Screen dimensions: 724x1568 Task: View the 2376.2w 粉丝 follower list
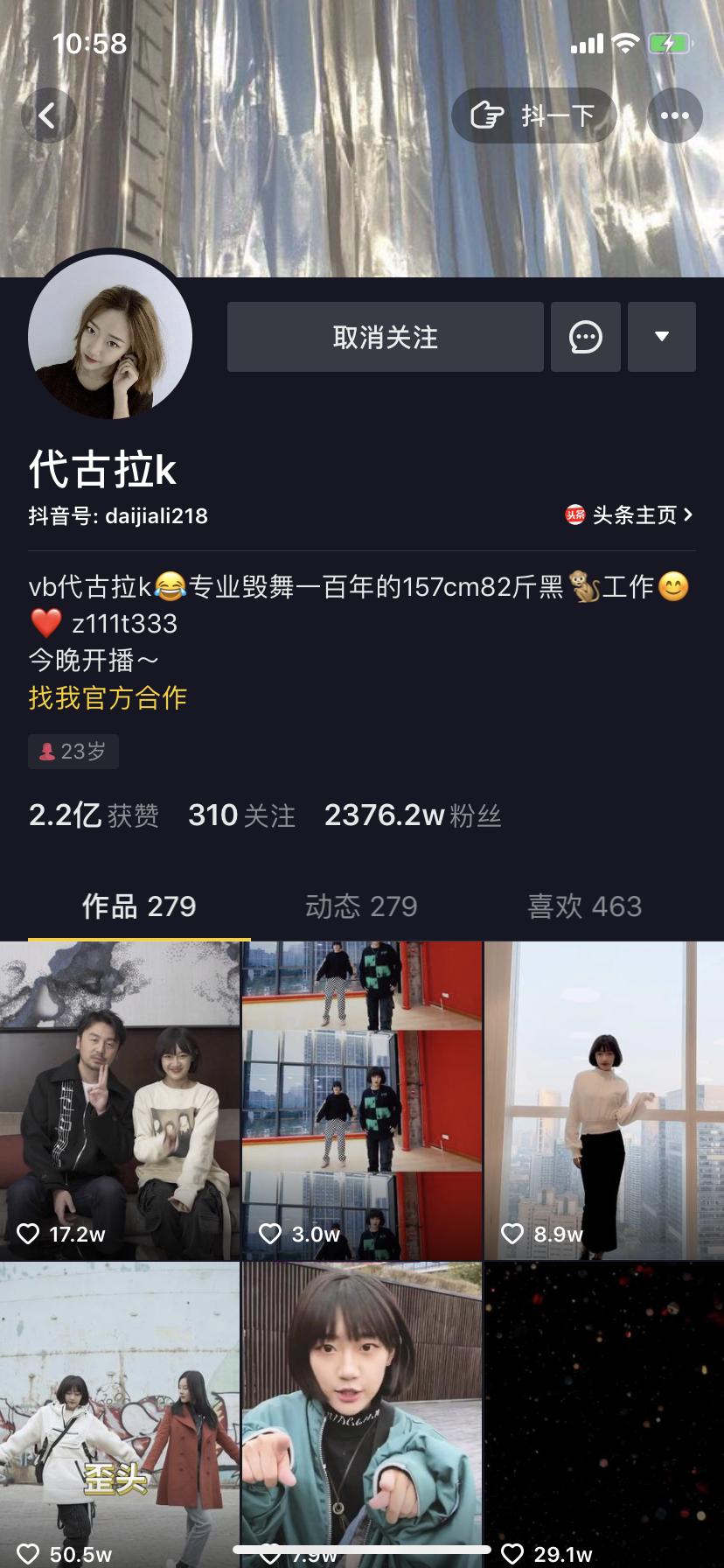pos(412,815)
